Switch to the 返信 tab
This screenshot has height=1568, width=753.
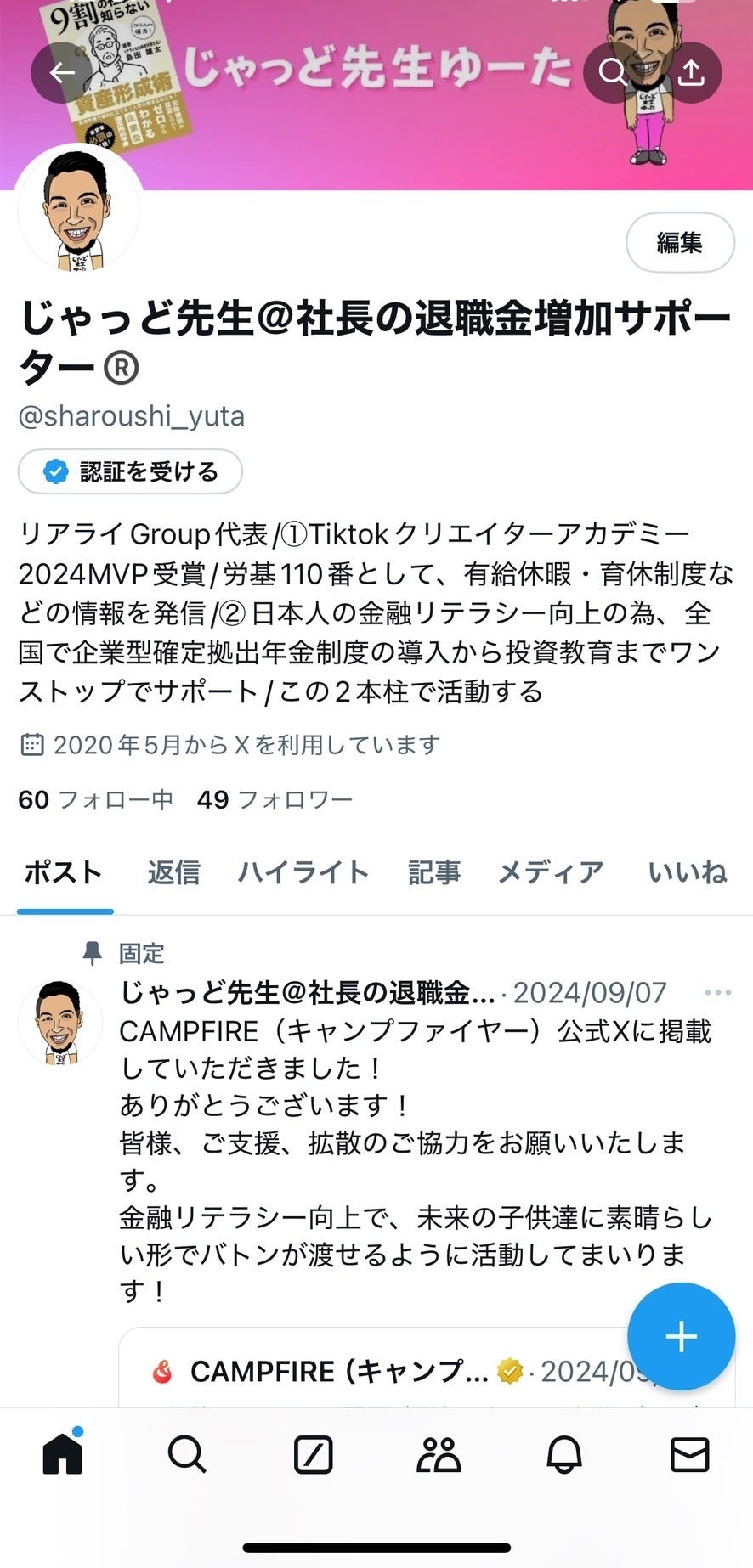(x=173, y=872)
